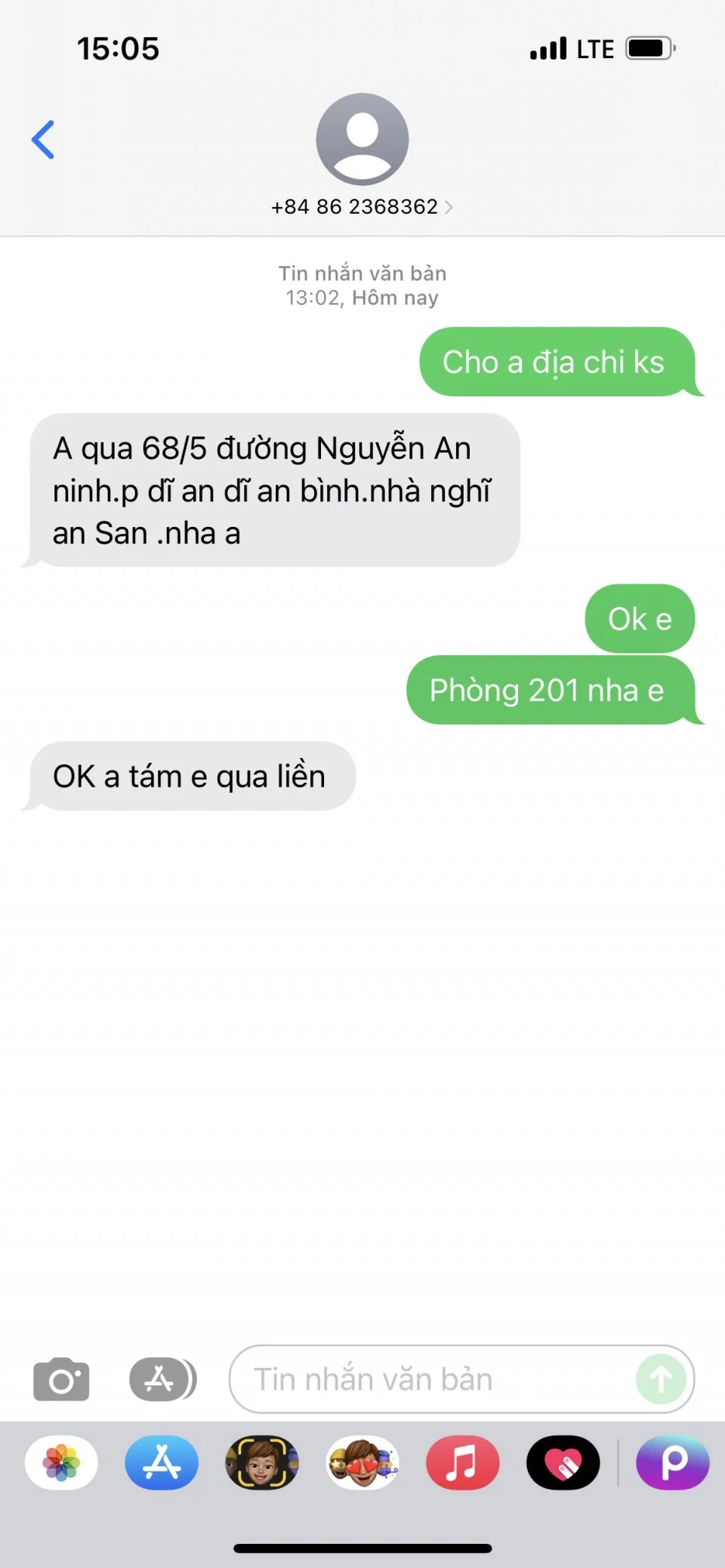Viewport: 725px width, 1568px height.
Task: Open contact details for +84 86 2368362
Action: coord(362,207)
